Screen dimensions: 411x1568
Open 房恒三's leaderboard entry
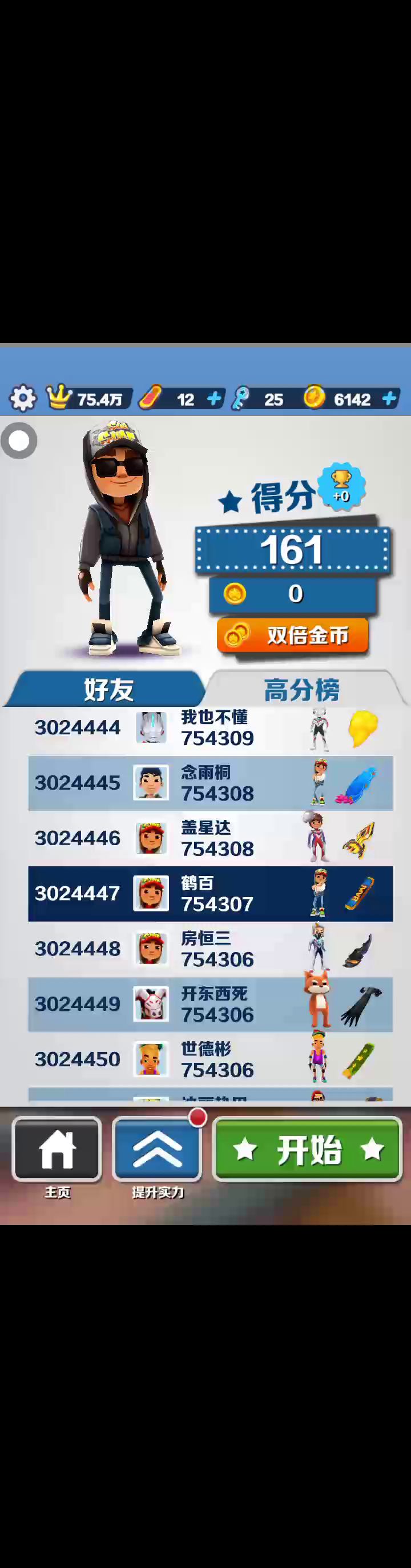209,949
